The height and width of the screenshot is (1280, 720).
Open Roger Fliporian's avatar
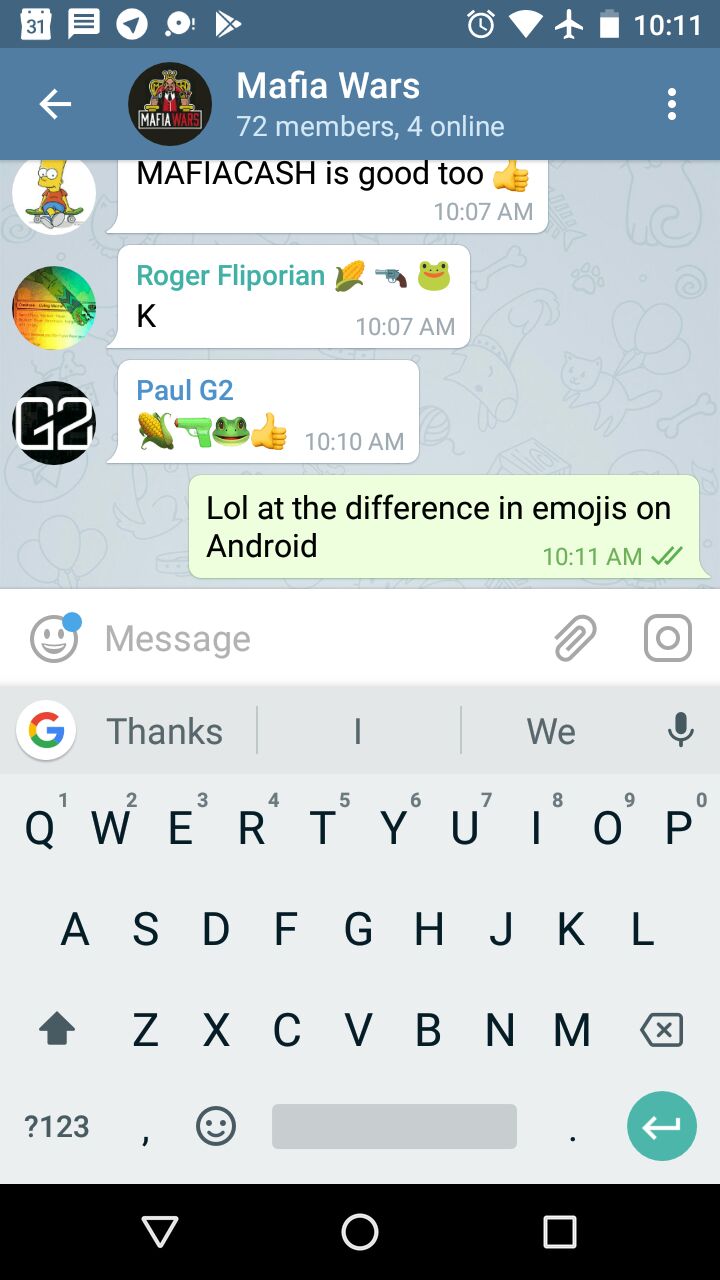54,308
